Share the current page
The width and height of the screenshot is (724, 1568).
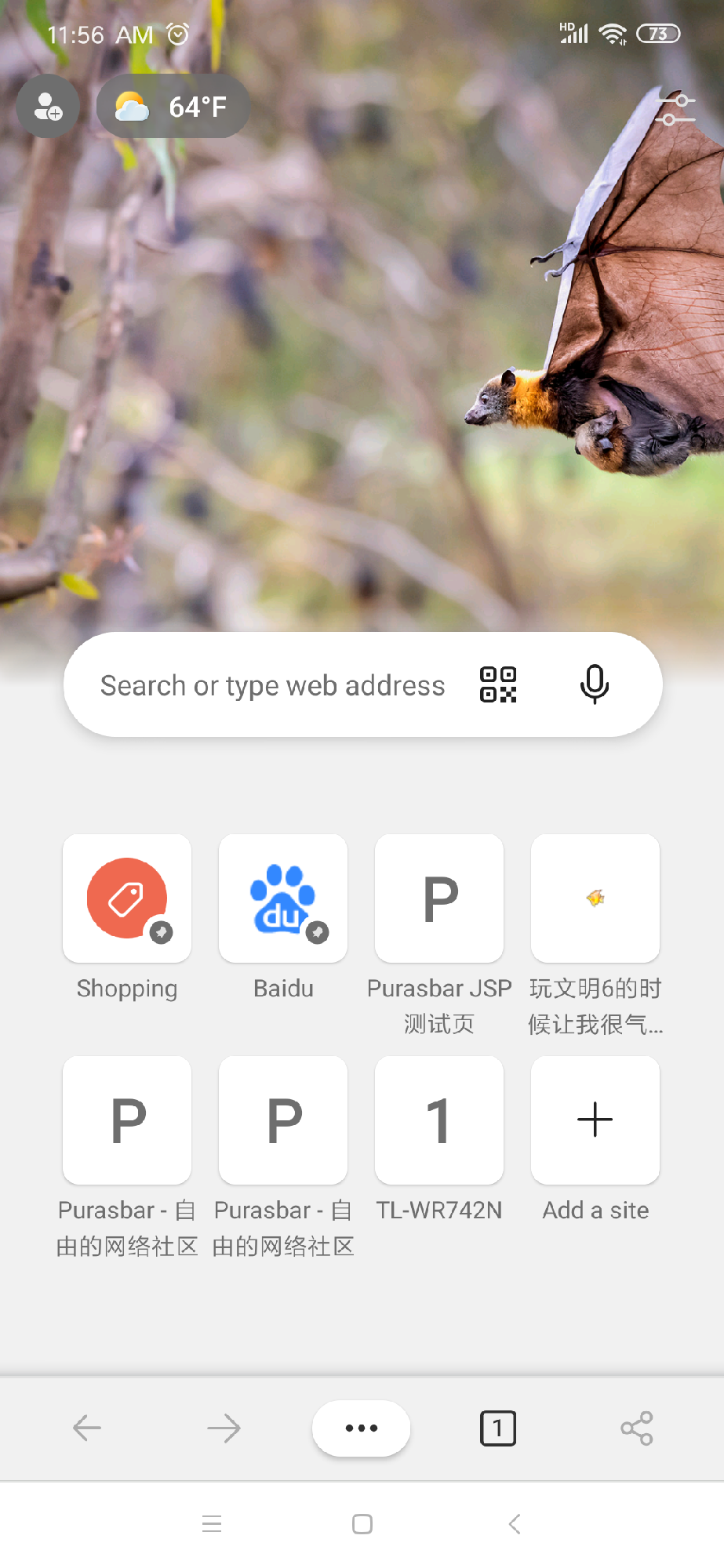[636, 1428]
